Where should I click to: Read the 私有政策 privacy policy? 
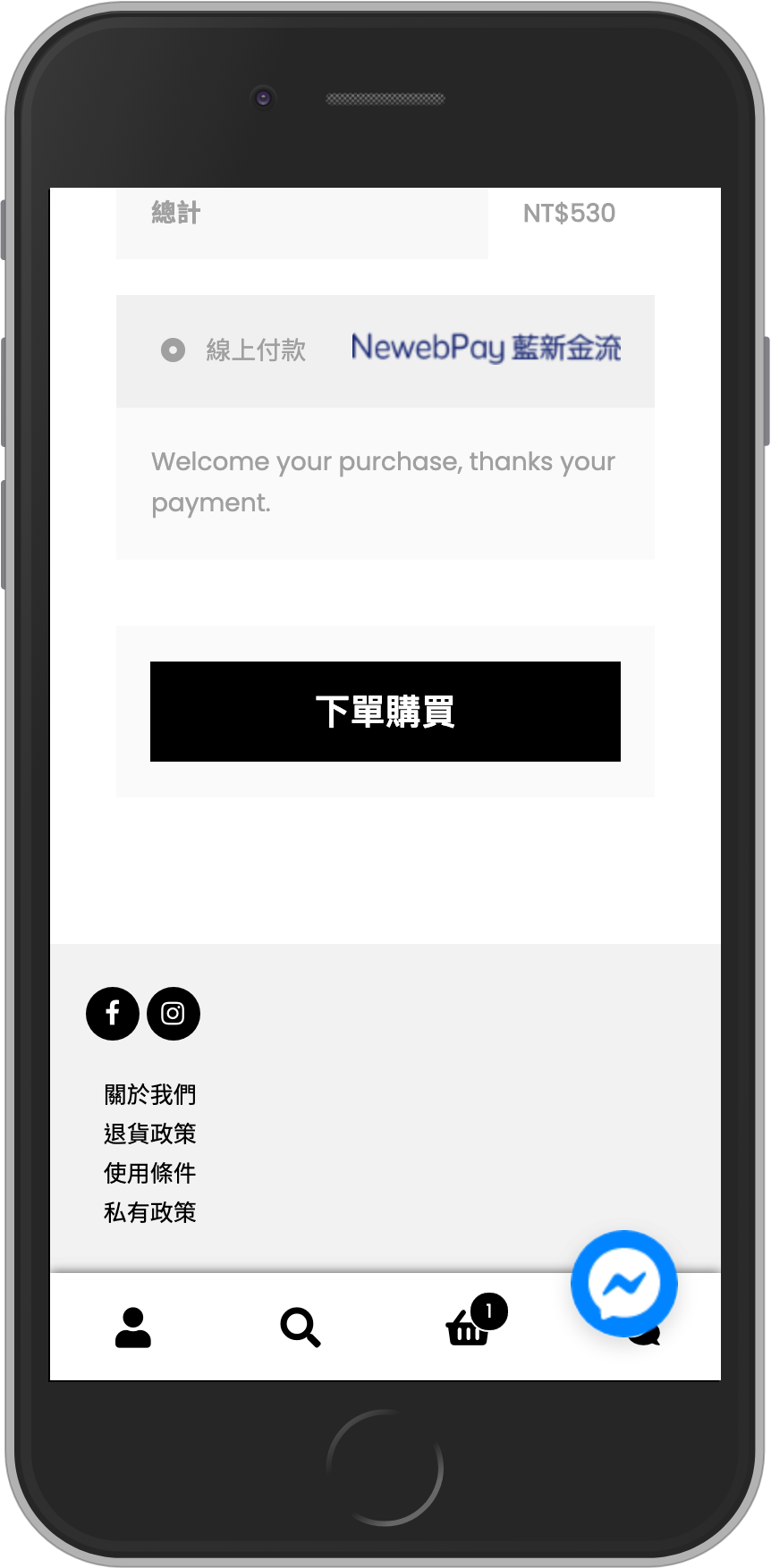coord(150,1212)
